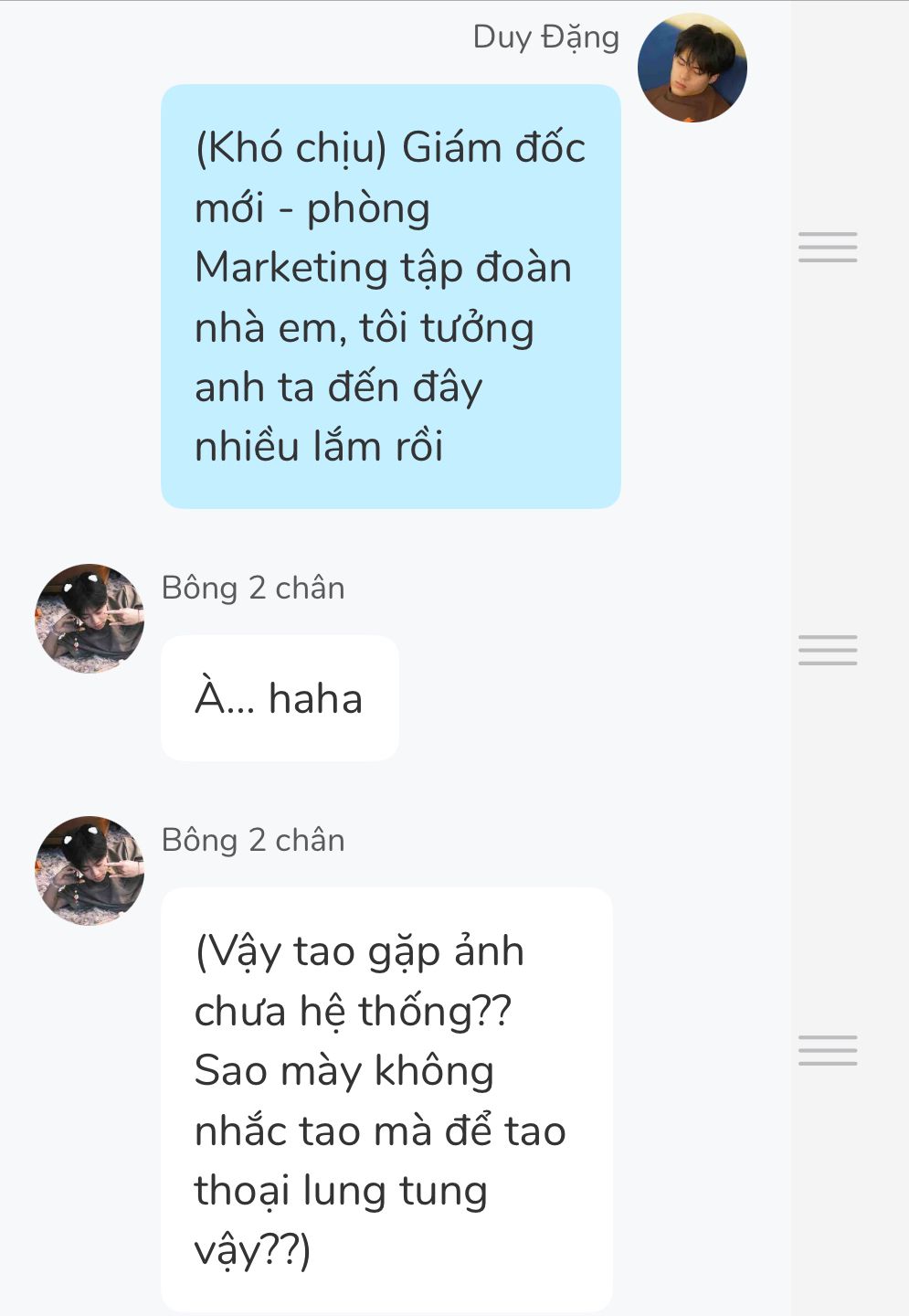
Task: Open Duy Đặng's "Giám đốc mới" message
Action: click(390, 296)
